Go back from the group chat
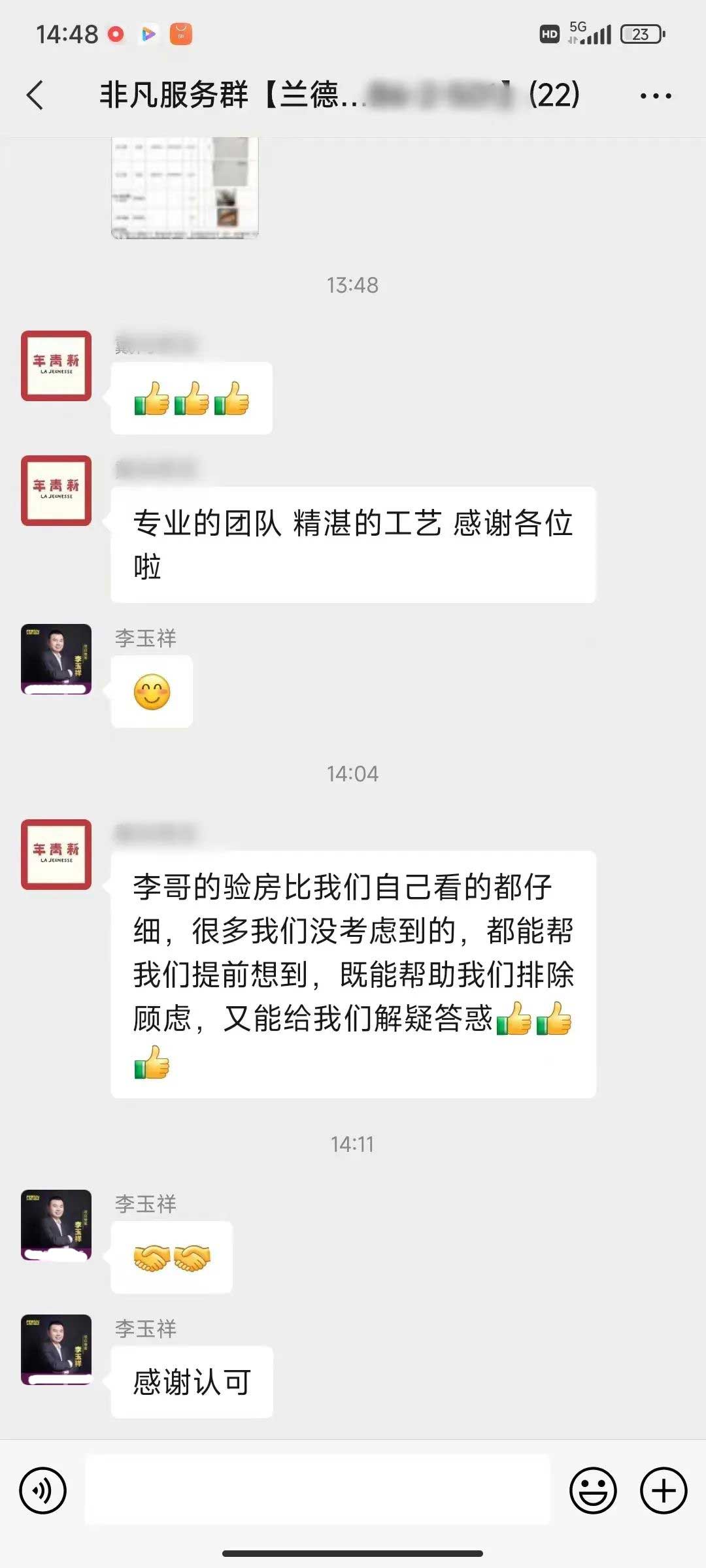Screen dimensions: 706x1568 36,95
